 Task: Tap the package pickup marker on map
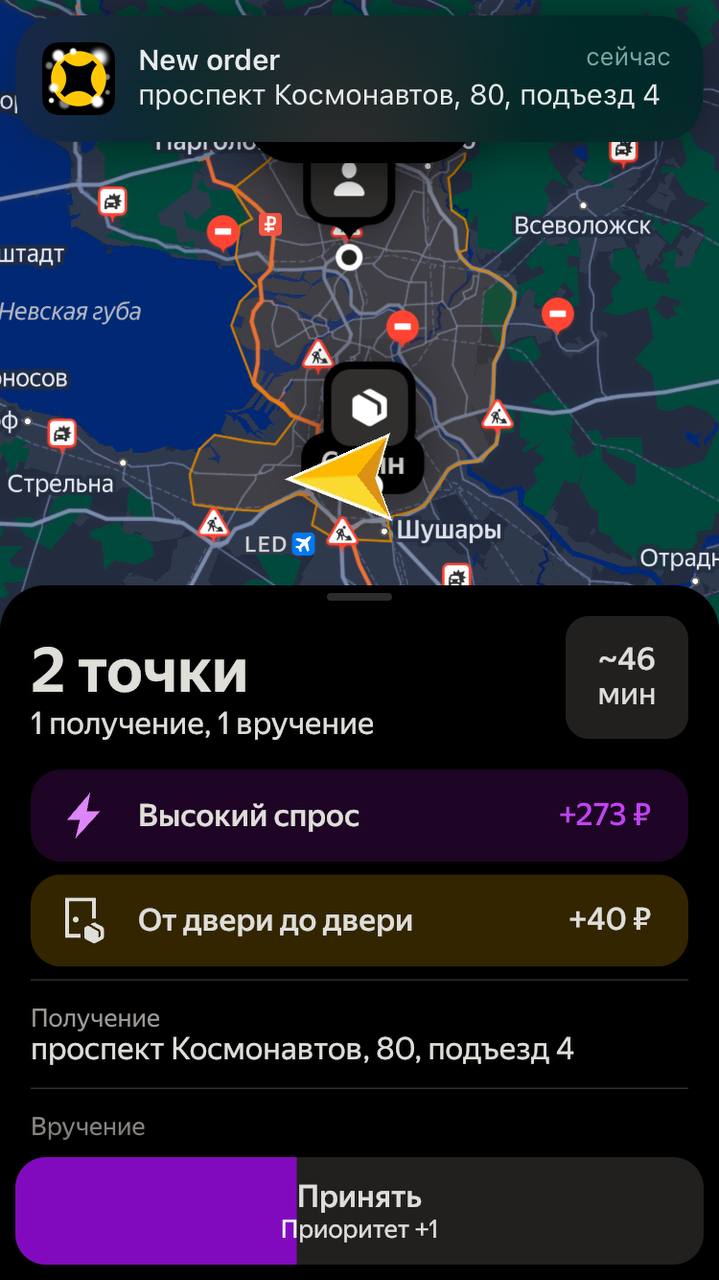click(369, 407)
